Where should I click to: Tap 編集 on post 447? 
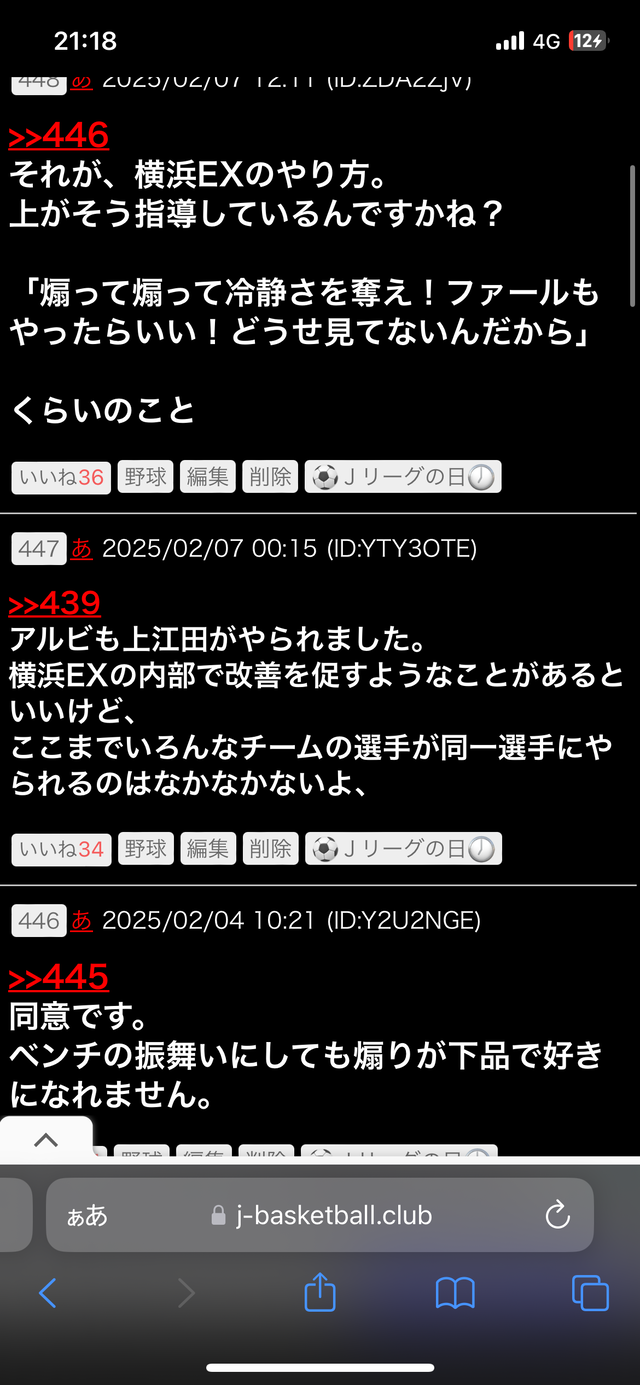(207, 849)
